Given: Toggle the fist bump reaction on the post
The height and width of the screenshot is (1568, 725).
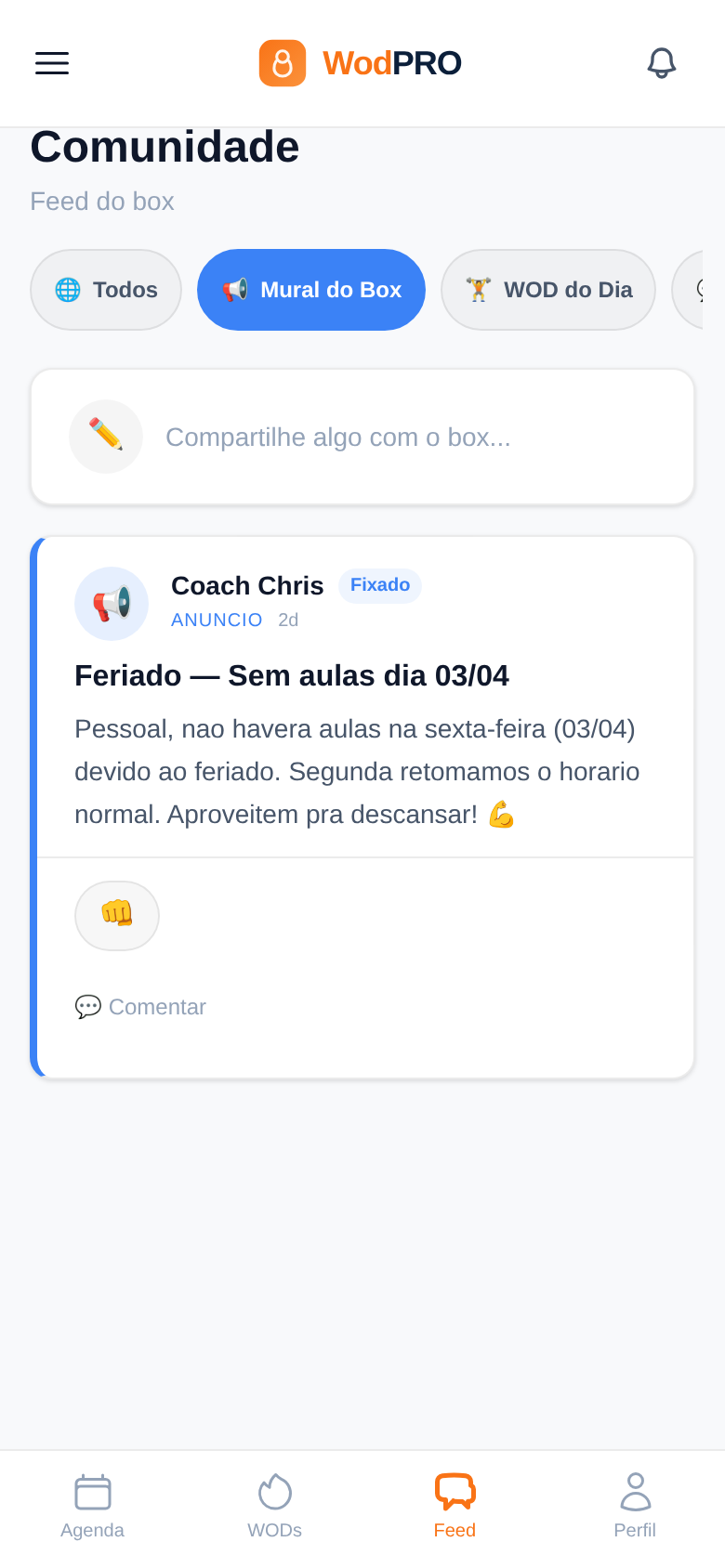Looking at the screenshot, I should [x=117, y=915].
